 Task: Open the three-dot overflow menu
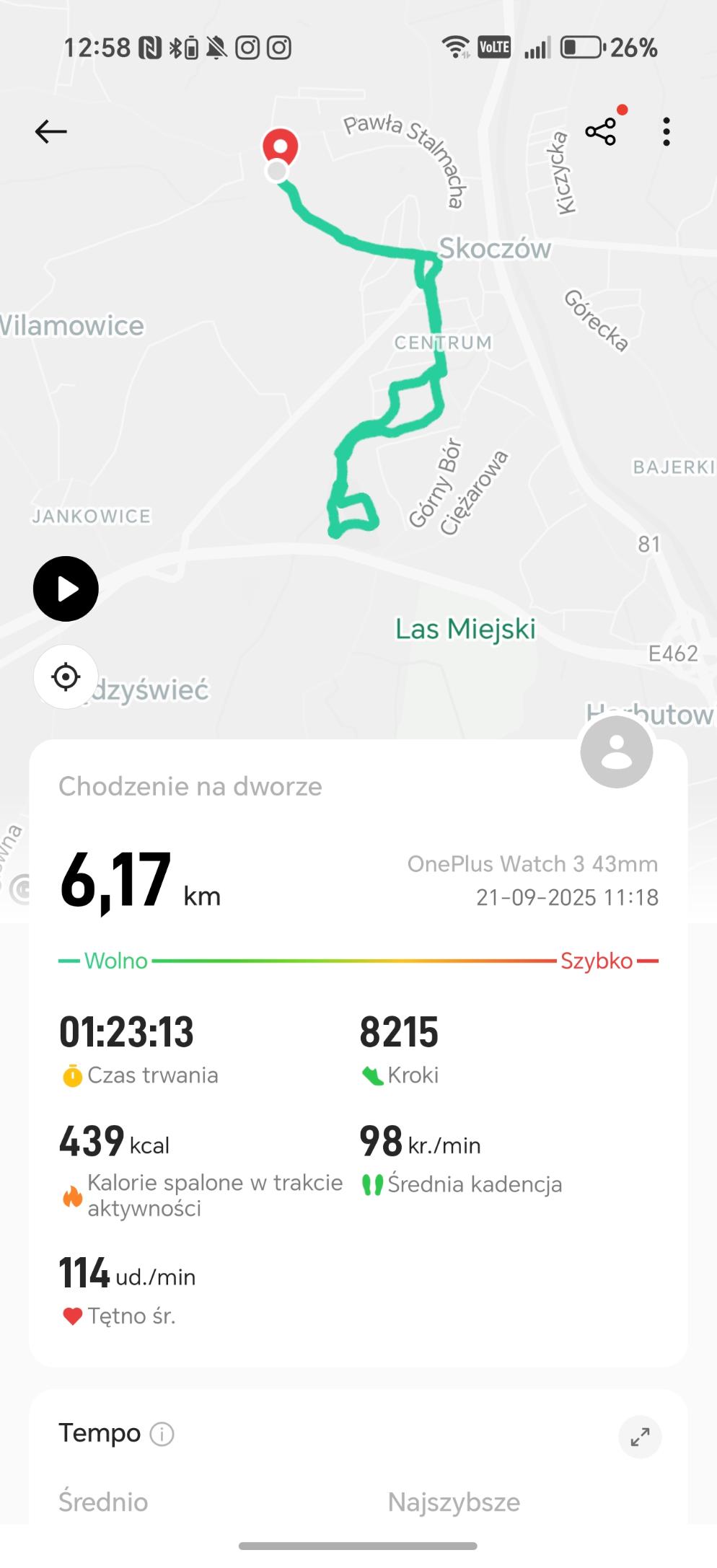point(666,131)
